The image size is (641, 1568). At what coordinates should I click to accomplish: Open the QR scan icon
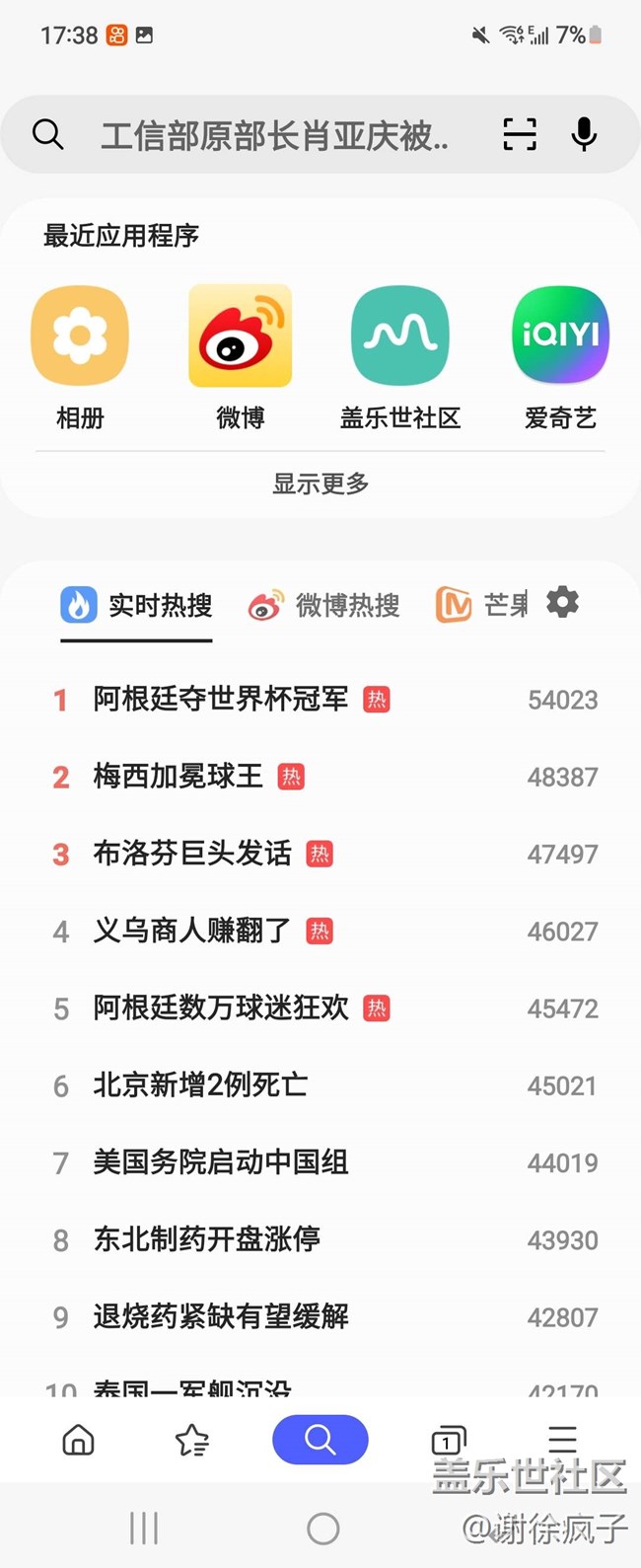pos(520,134)
